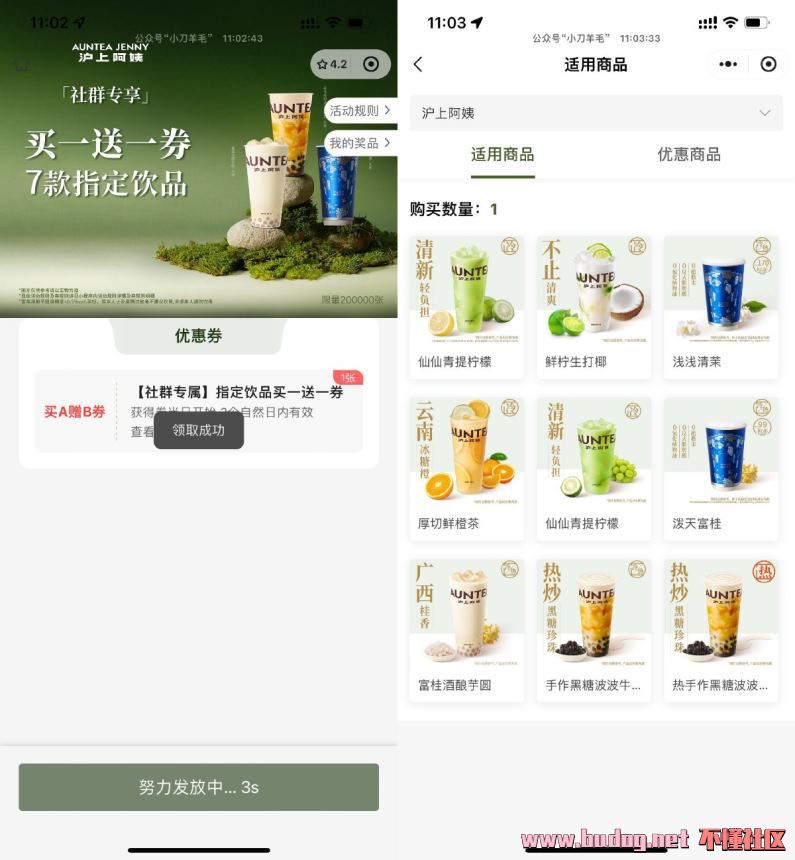Switch to the 优惠商品 tab
Image resolution: width=795 pixels, height=860 pixels.
coord(688,155)
